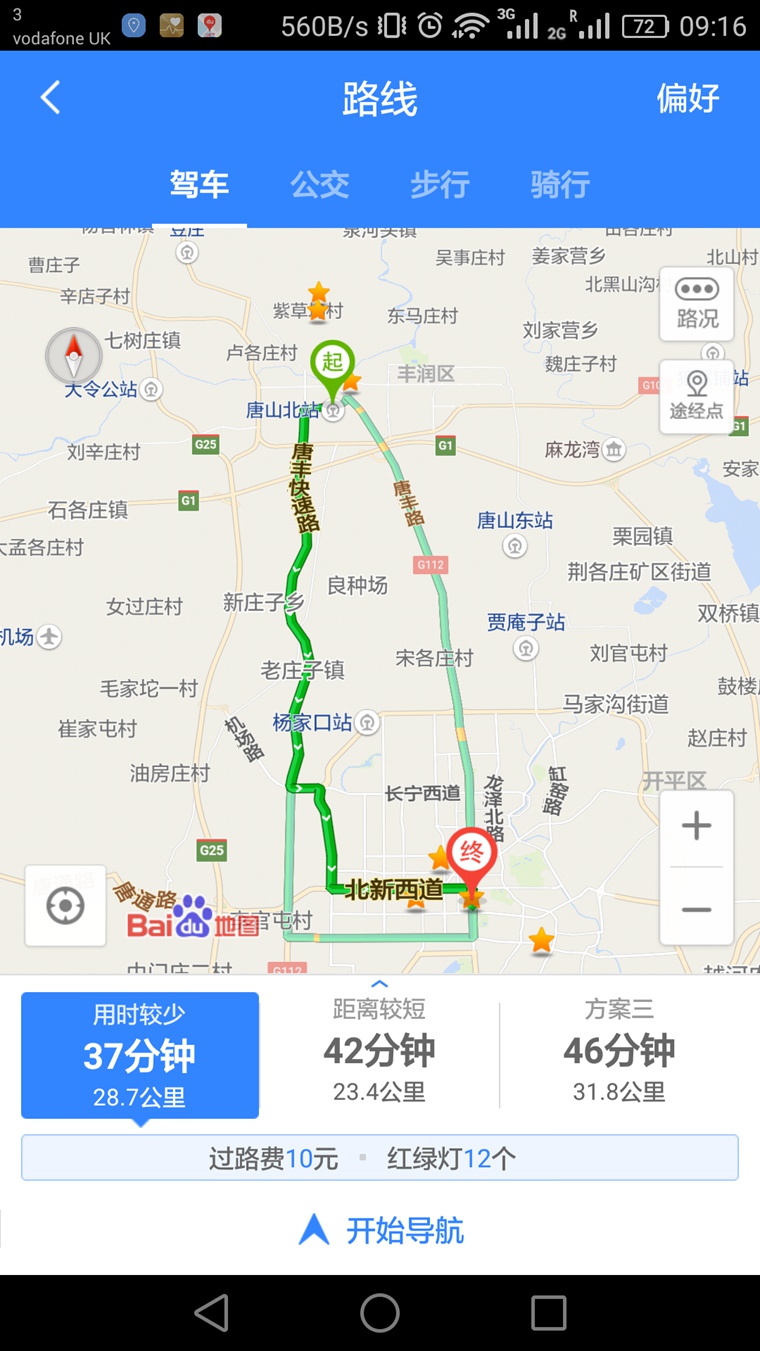Choose the 用时较少 37分钟 route
This screenshot has height=1351, width=760.
(x=140, y=1055)
